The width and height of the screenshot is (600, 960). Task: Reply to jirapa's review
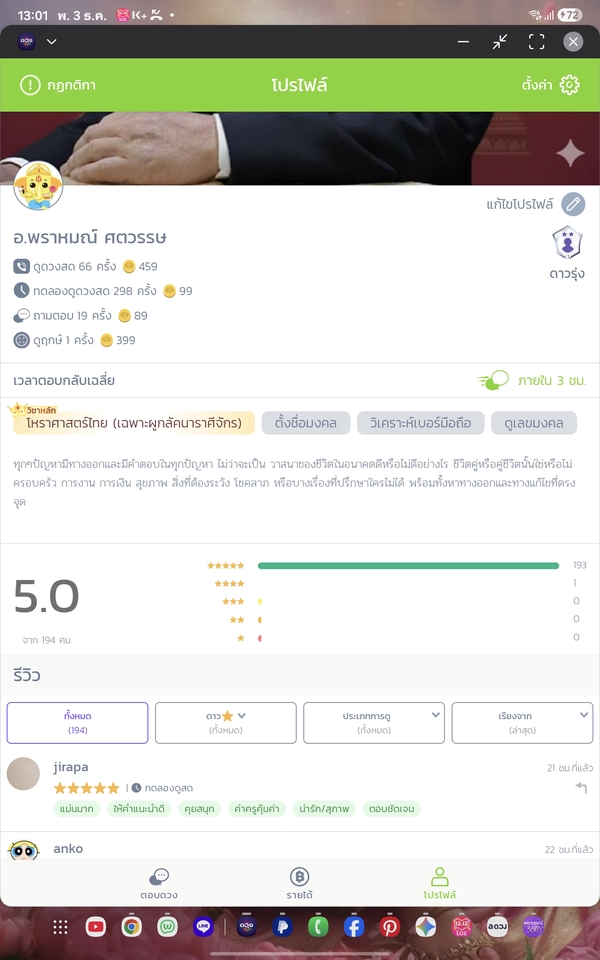tap(581, 788)
